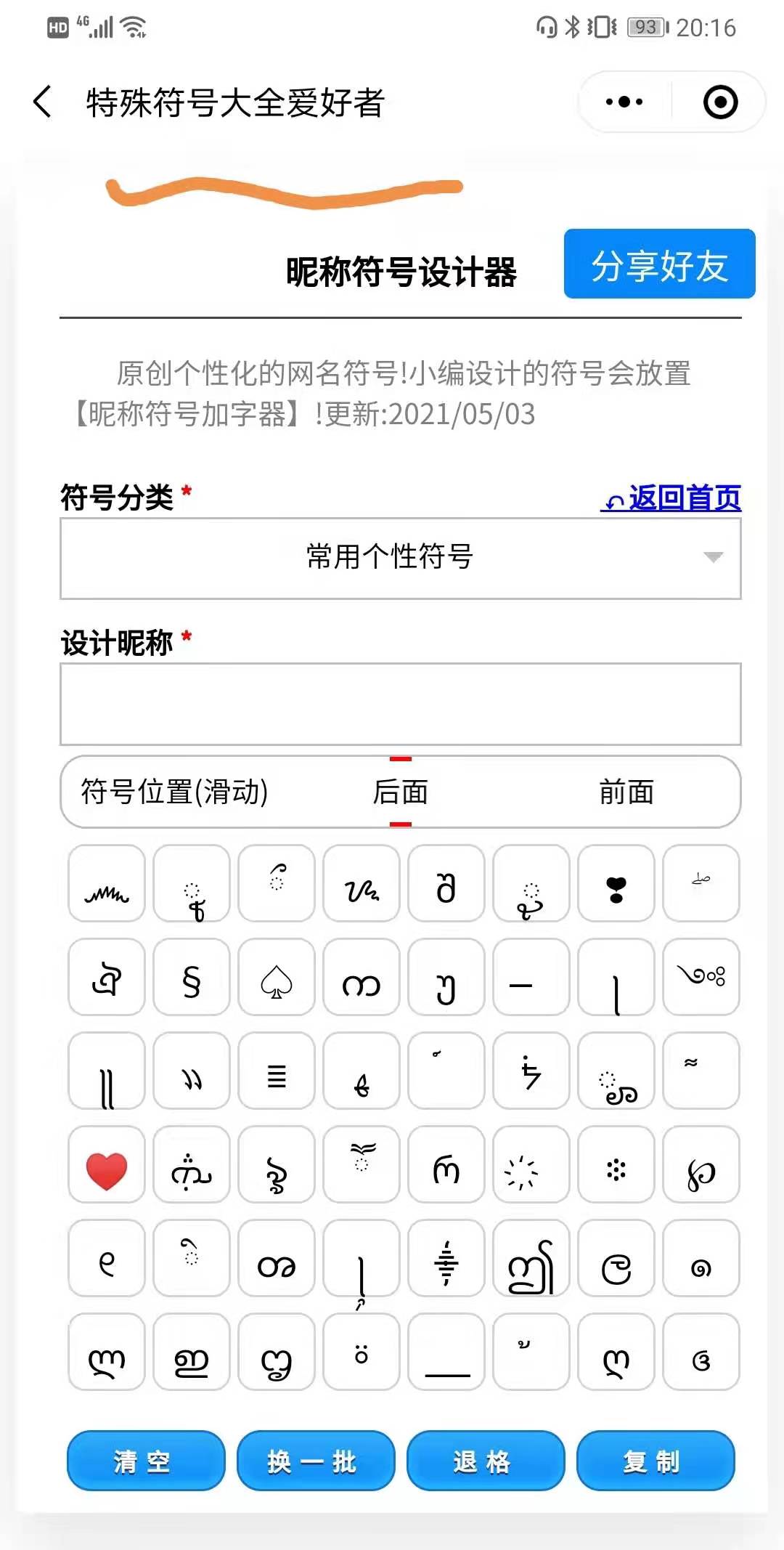Tap 退格 to delete last symbol
Viewport: 784px width, 1550px height.
tap(486, 1460)
